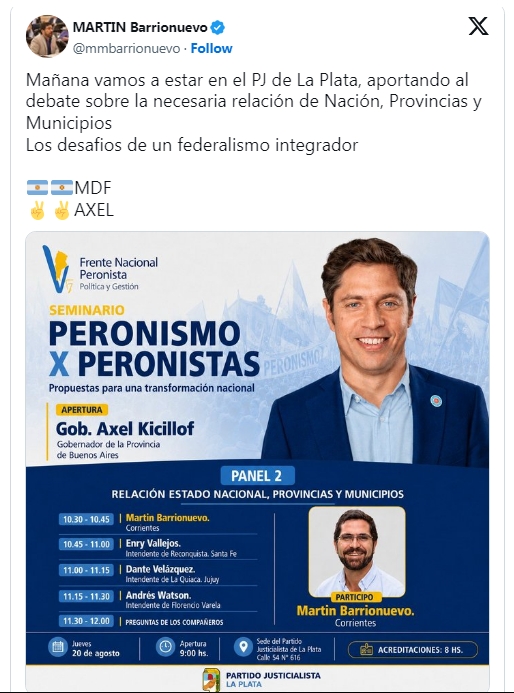Image resolution: width=514 pixels, height=693 pixels.
Task: Open the Peronismo x Peronistas seminar image
Action: point(257,461)
